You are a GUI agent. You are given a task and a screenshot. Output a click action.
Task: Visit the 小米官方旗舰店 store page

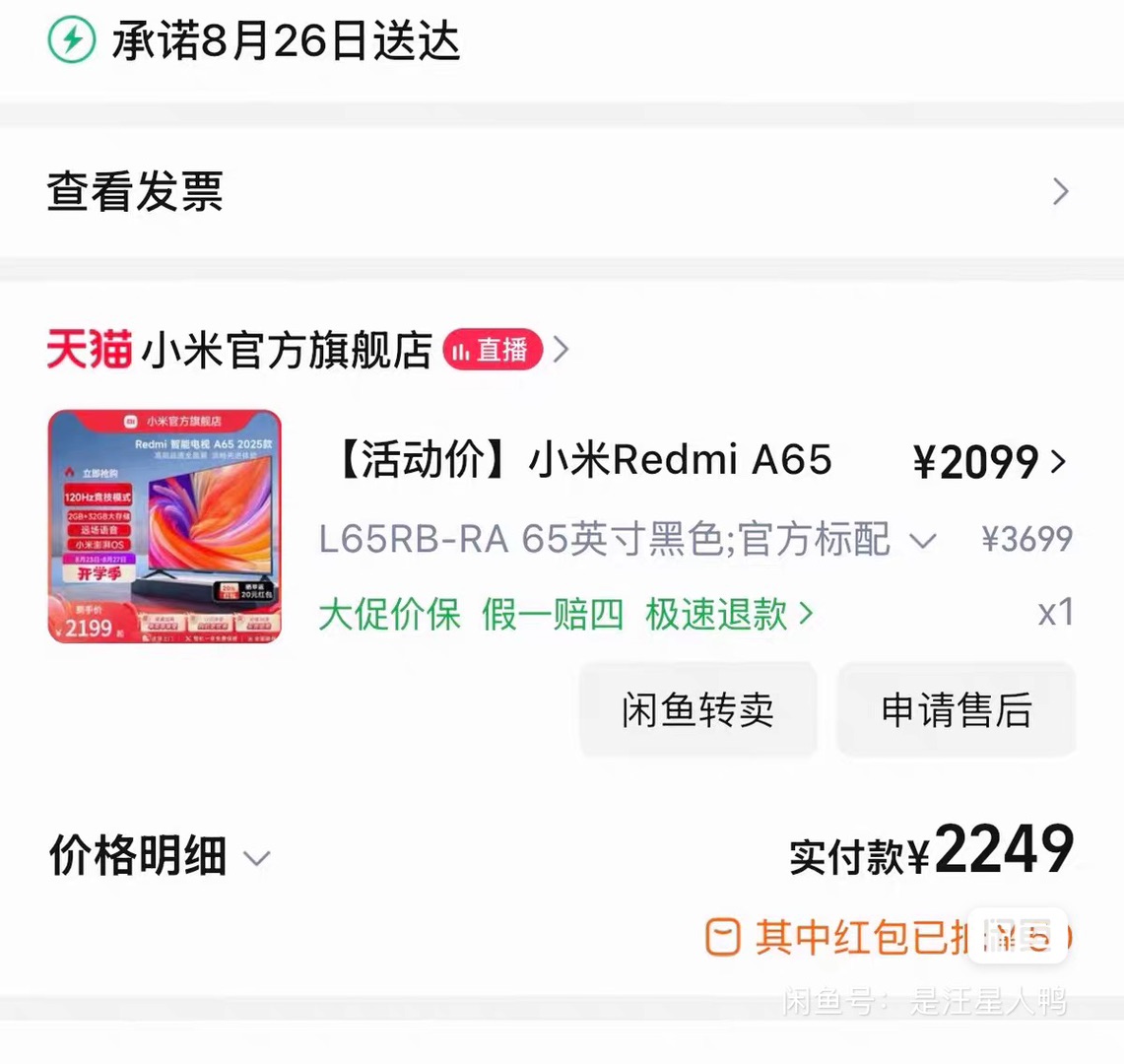coord(286,350)
